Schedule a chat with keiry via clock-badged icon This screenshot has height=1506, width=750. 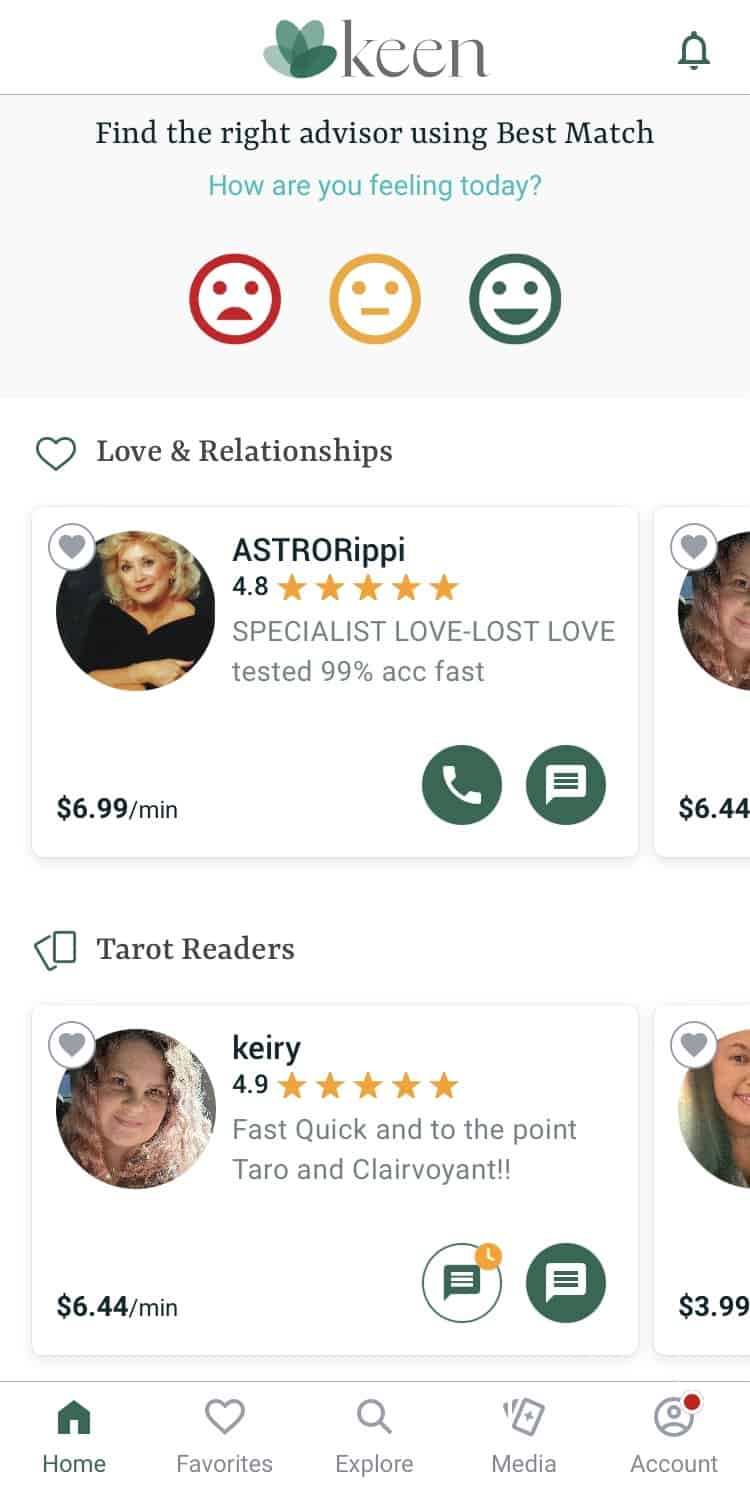coord(461,1283)
